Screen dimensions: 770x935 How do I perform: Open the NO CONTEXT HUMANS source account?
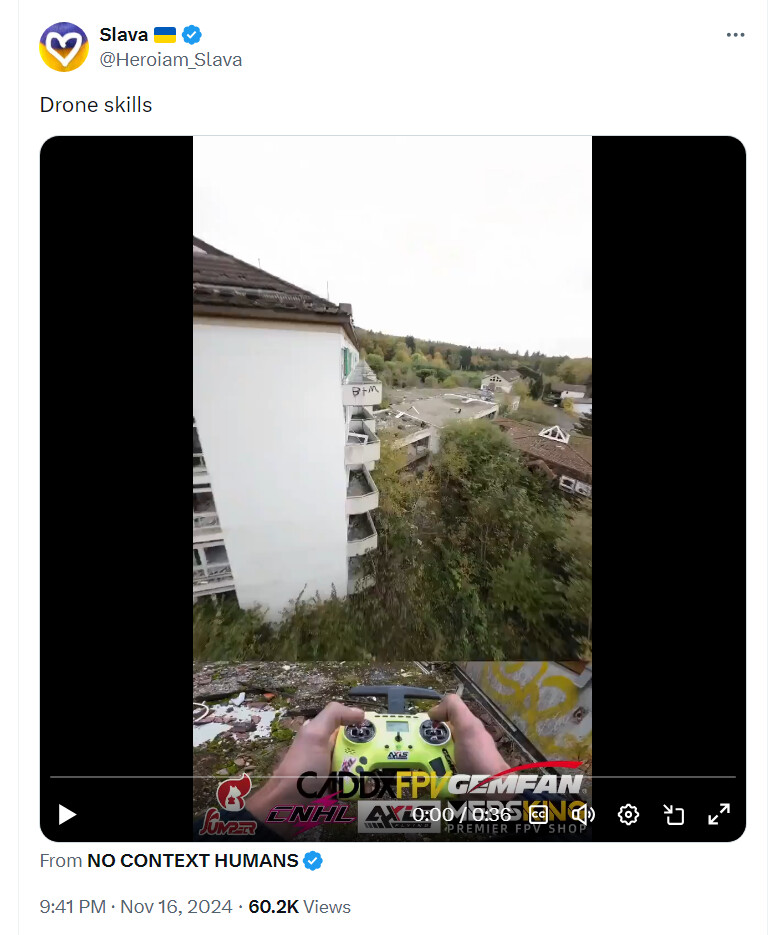click(192, 860)
